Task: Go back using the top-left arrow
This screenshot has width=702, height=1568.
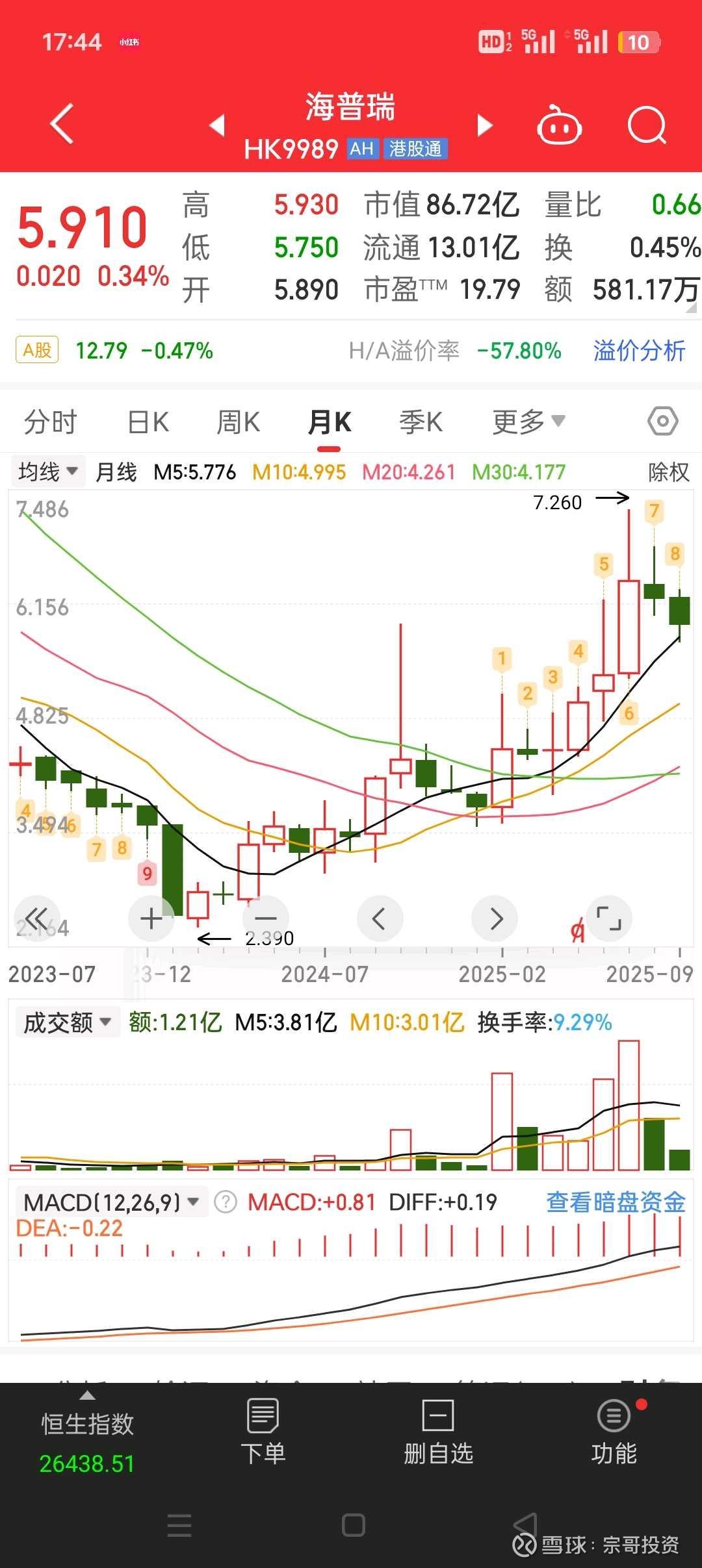Action: coord(62,123)
